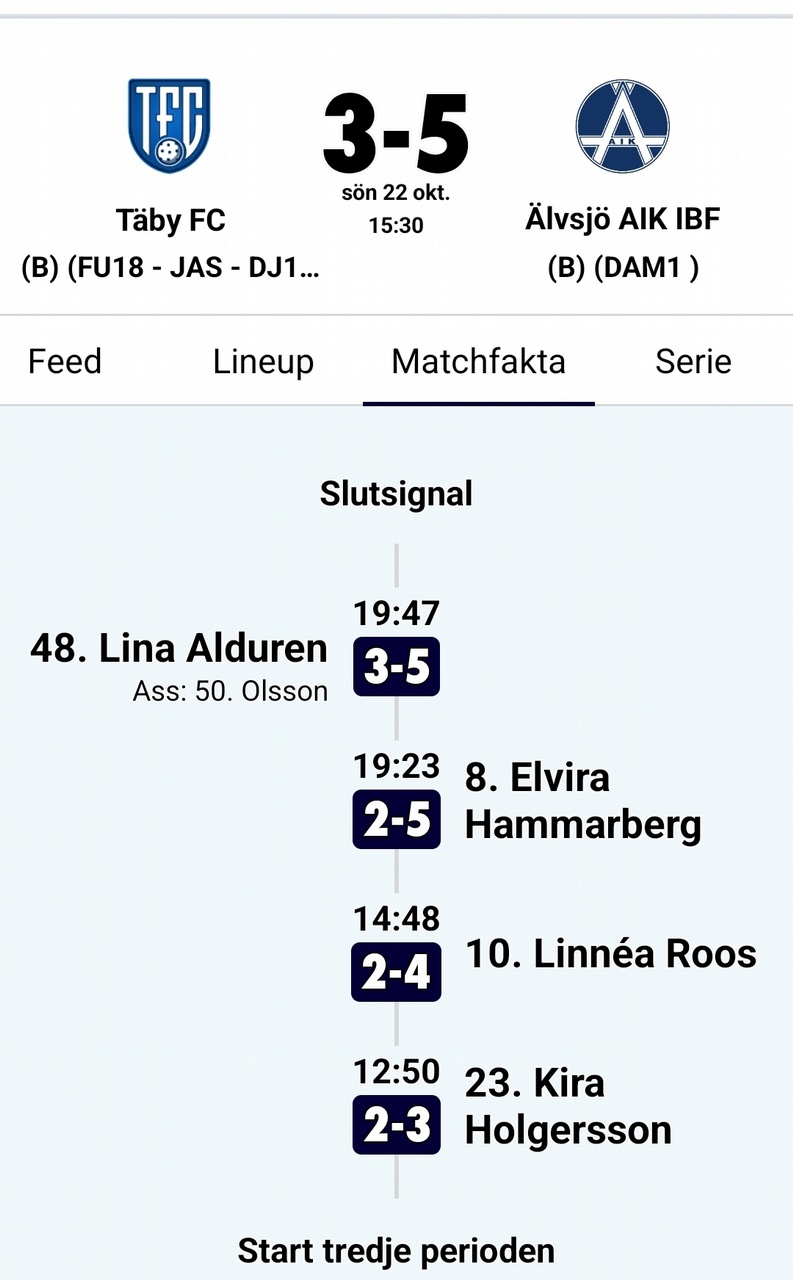Select the Matchfakta tab
The width and height of the screenshot is (793, 1280).
point(479,361)
